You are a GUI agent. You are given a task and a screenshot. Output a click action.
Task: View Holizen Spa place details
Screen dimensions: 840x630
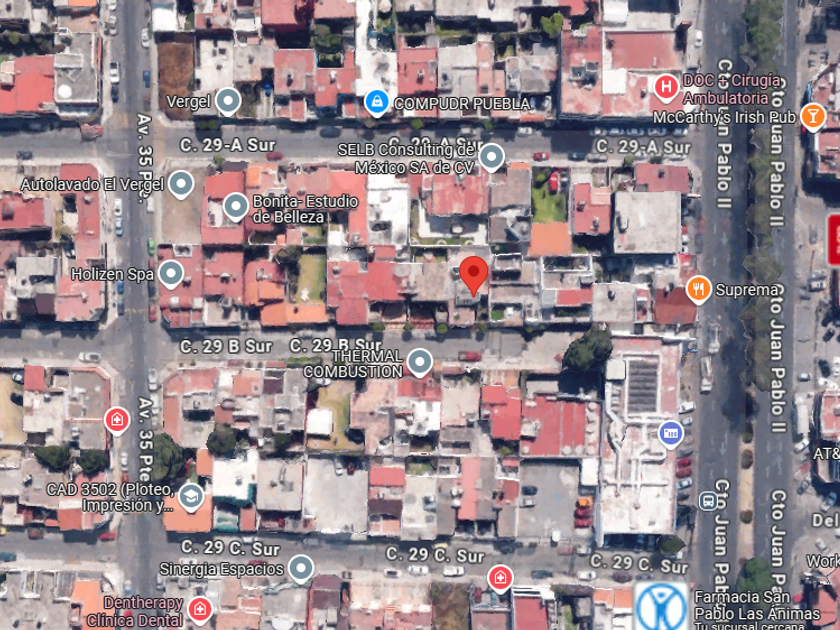171,273
